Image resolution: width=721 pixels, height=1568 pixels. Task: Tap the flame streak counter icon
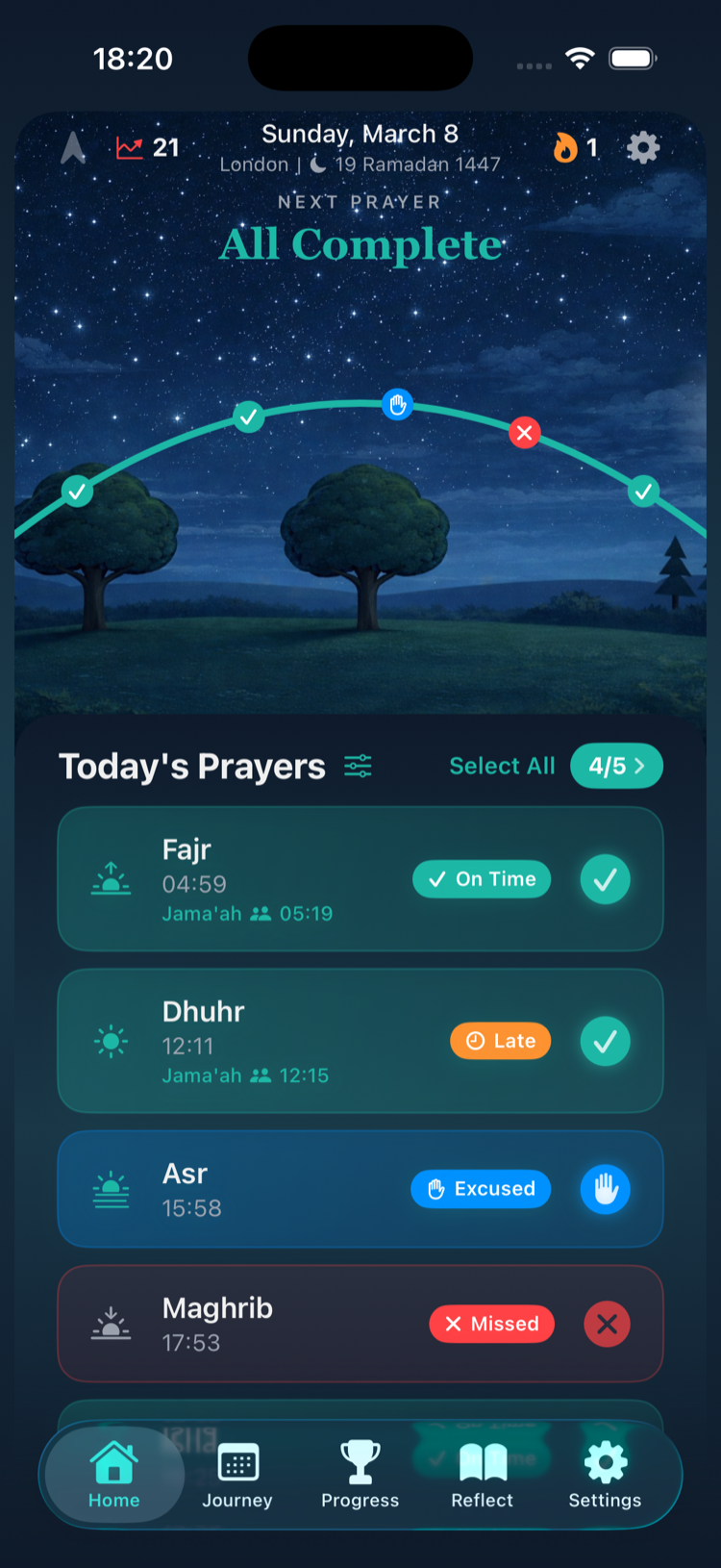coord(566,147)
